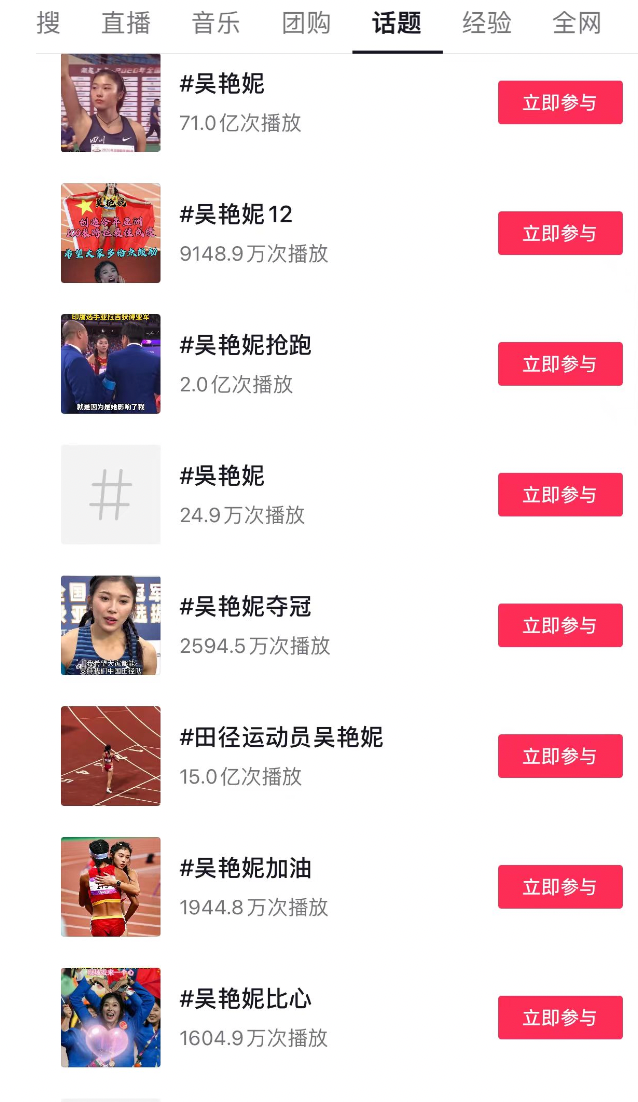Open the 团购 tab
Image resolution: width=638 pixels, height=1102 pixels.
coord(306,23)
